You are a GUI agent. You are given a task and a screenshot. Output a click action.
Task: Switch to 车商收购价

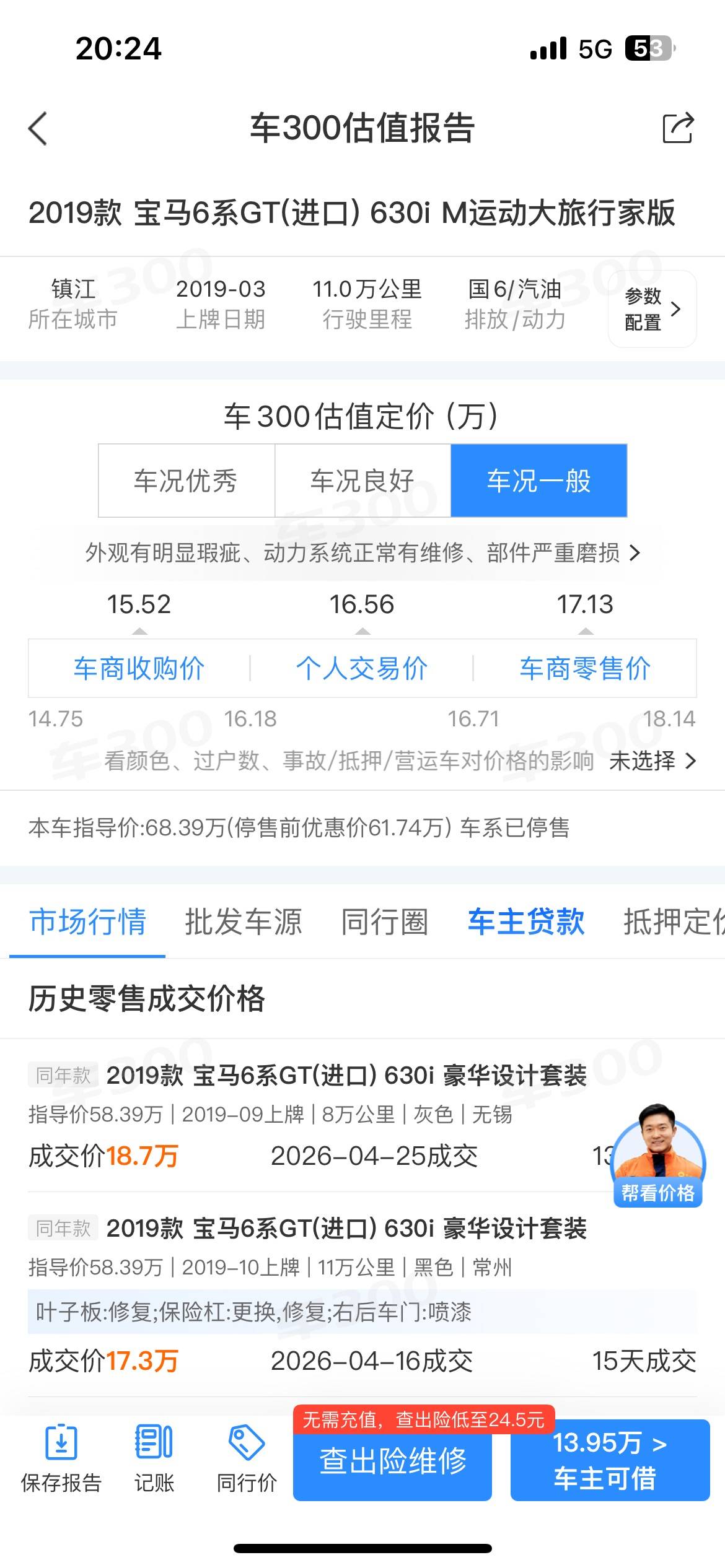[x=139, y=669]
